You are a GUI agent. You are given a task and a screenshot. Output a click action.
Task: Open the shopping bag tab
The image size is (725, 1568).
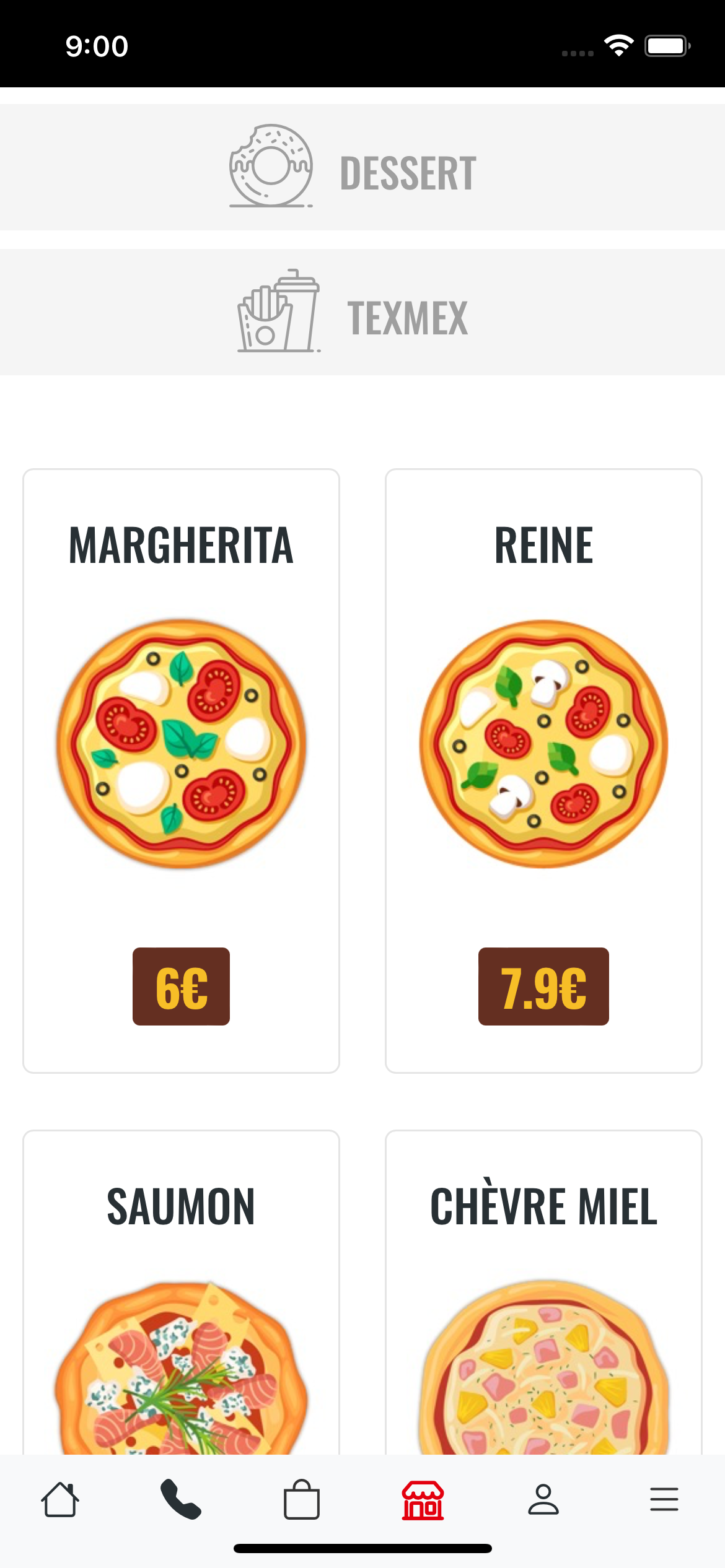pyautogui.click(x=302, y=1500)
